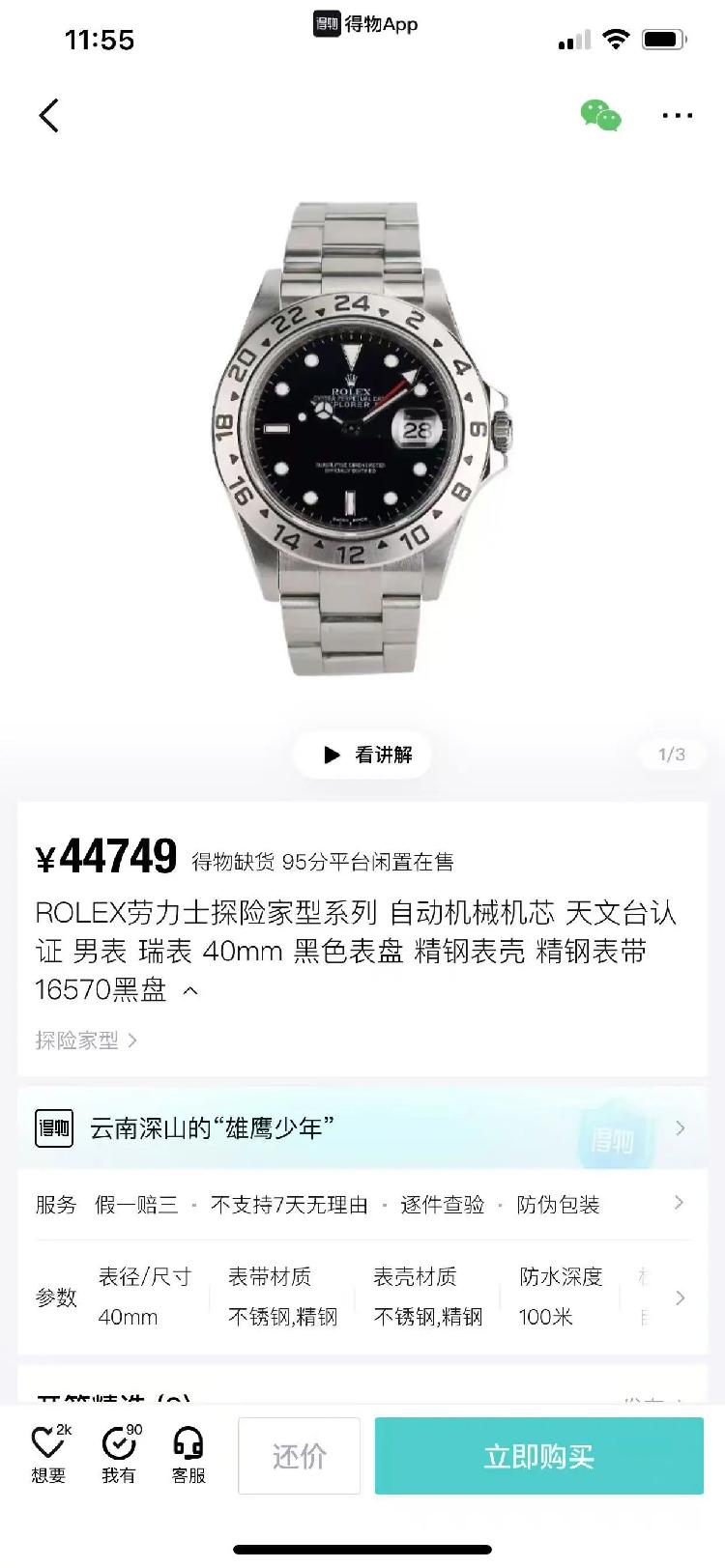Go back using the top-left arrow
This screenshot has width=725, height=1568.
(48, 116)
